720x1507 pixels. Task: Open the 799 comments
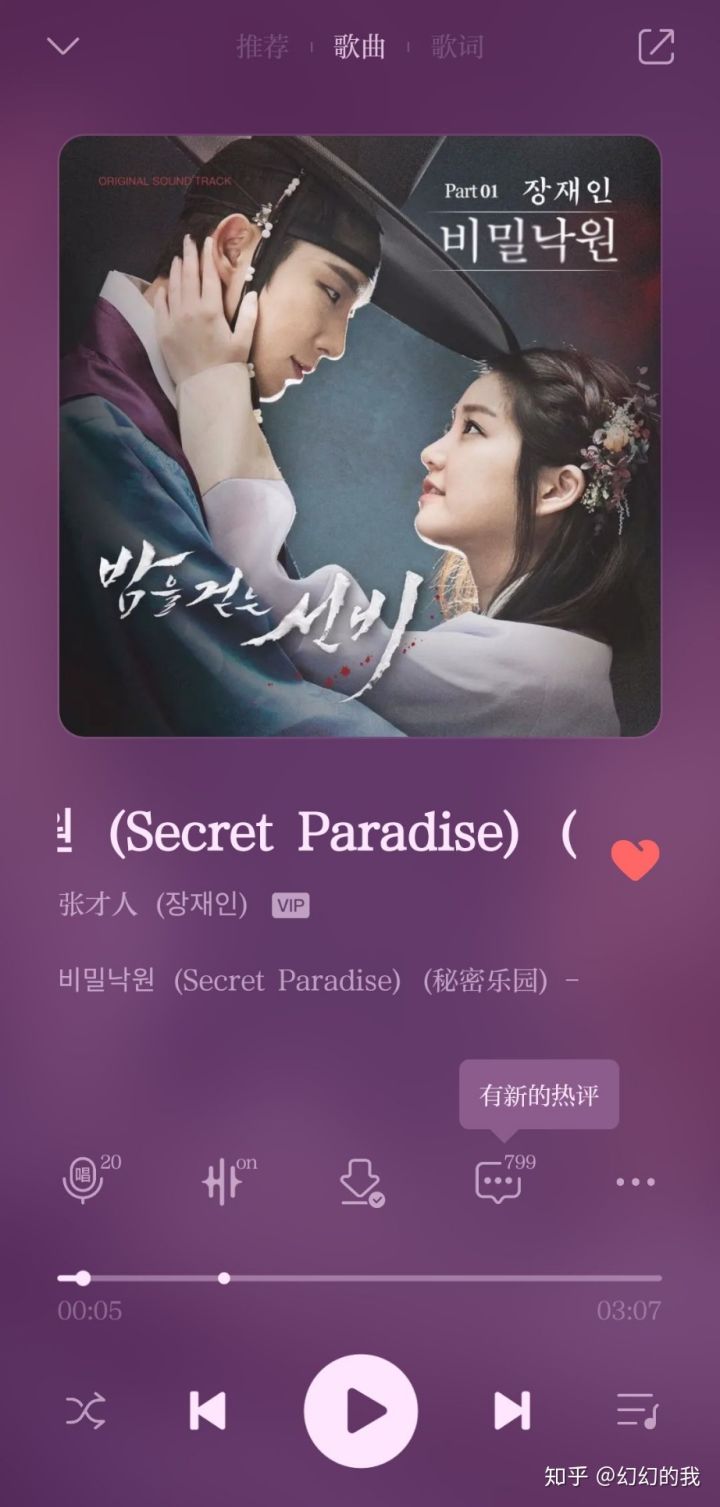498,1182
